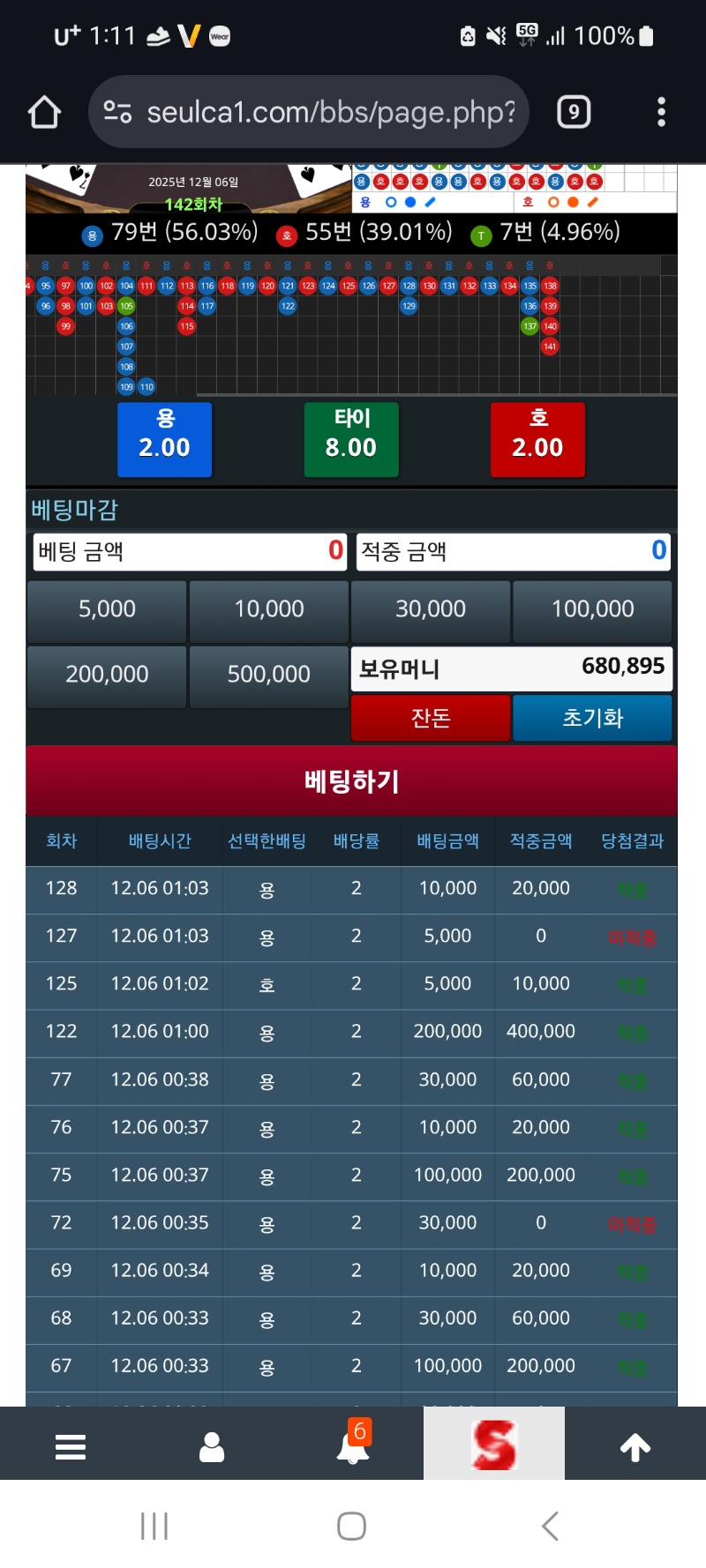Add 100,000 to the bet
Viewport: 706px width, 1568px height.
[x=592, y=609]
